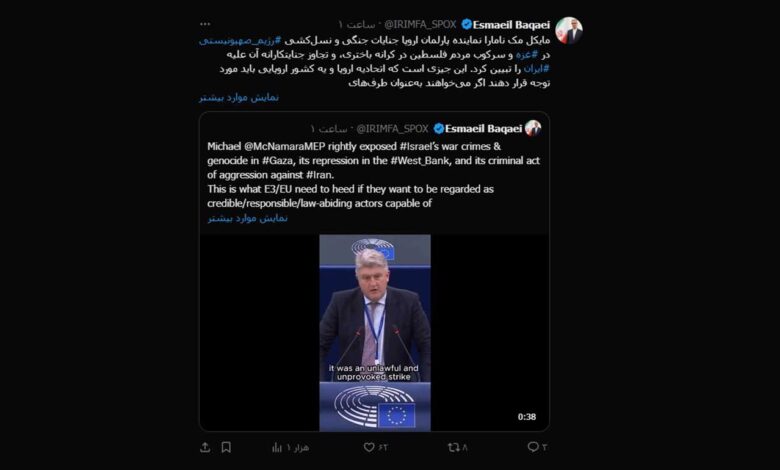
Task: Play the quoted European Parliament video
Action: (x=374, y=332)
